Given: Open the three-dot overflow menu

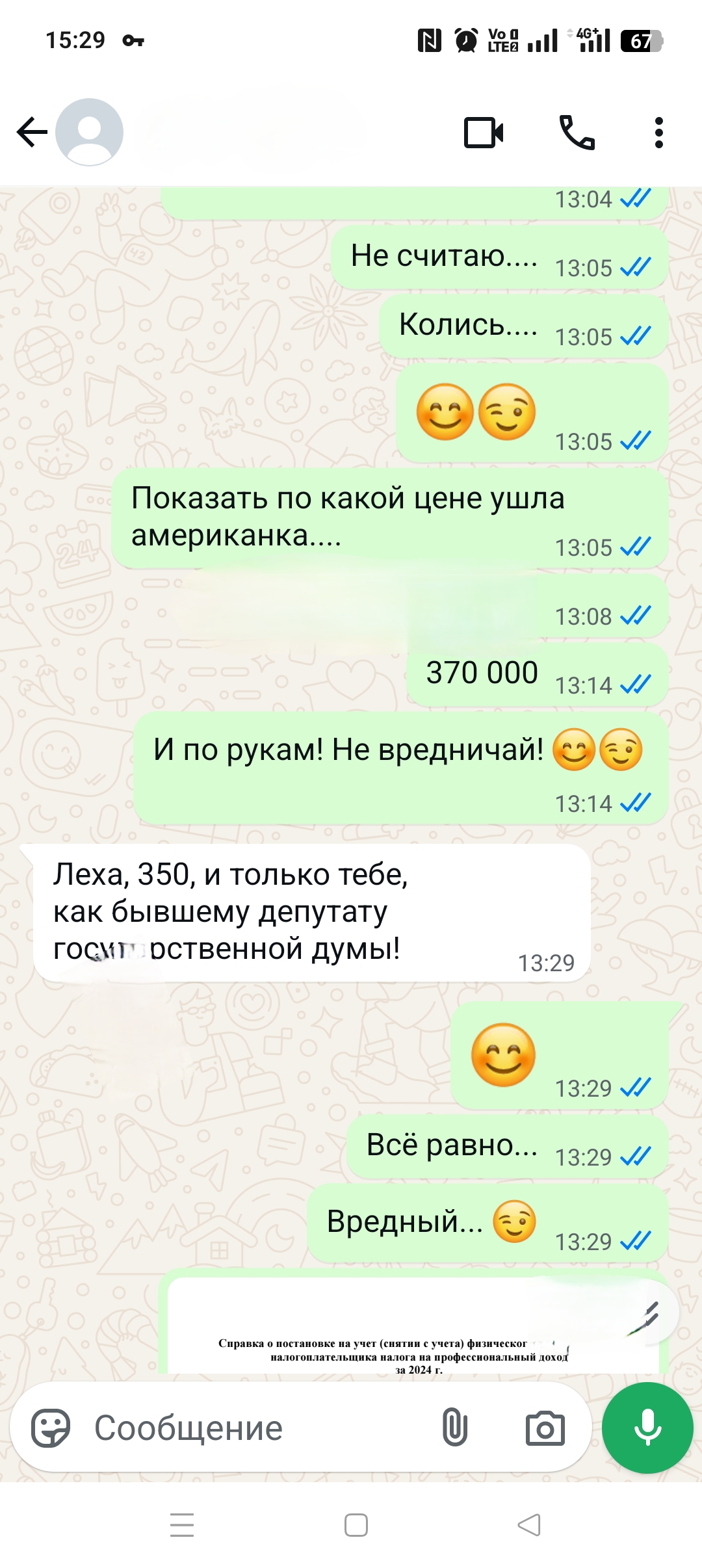Looking at the screenshot, I should tap(658, 133).
